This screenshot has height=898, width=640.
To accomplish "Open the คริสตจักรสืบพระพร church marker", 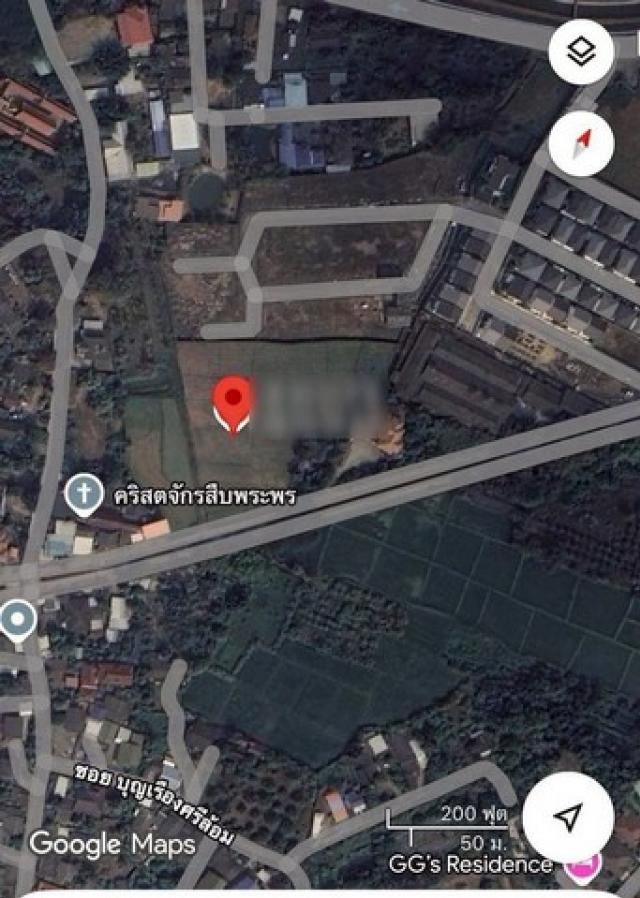I will click(x=84, y=494).
